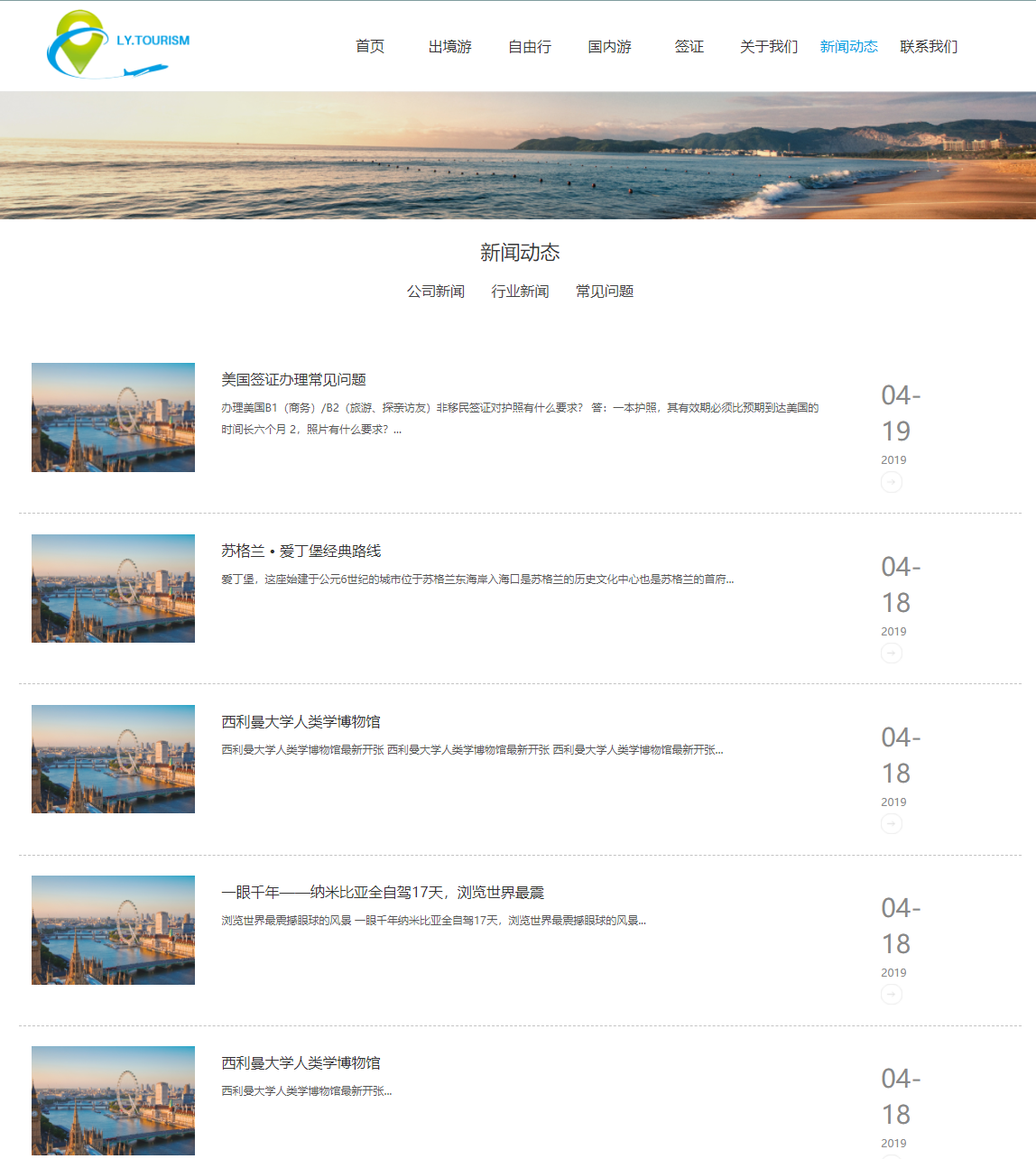The width and height of the screenshot is (1036, 1159).
Task: Open the 国内游 section
Action: (609, 46)
